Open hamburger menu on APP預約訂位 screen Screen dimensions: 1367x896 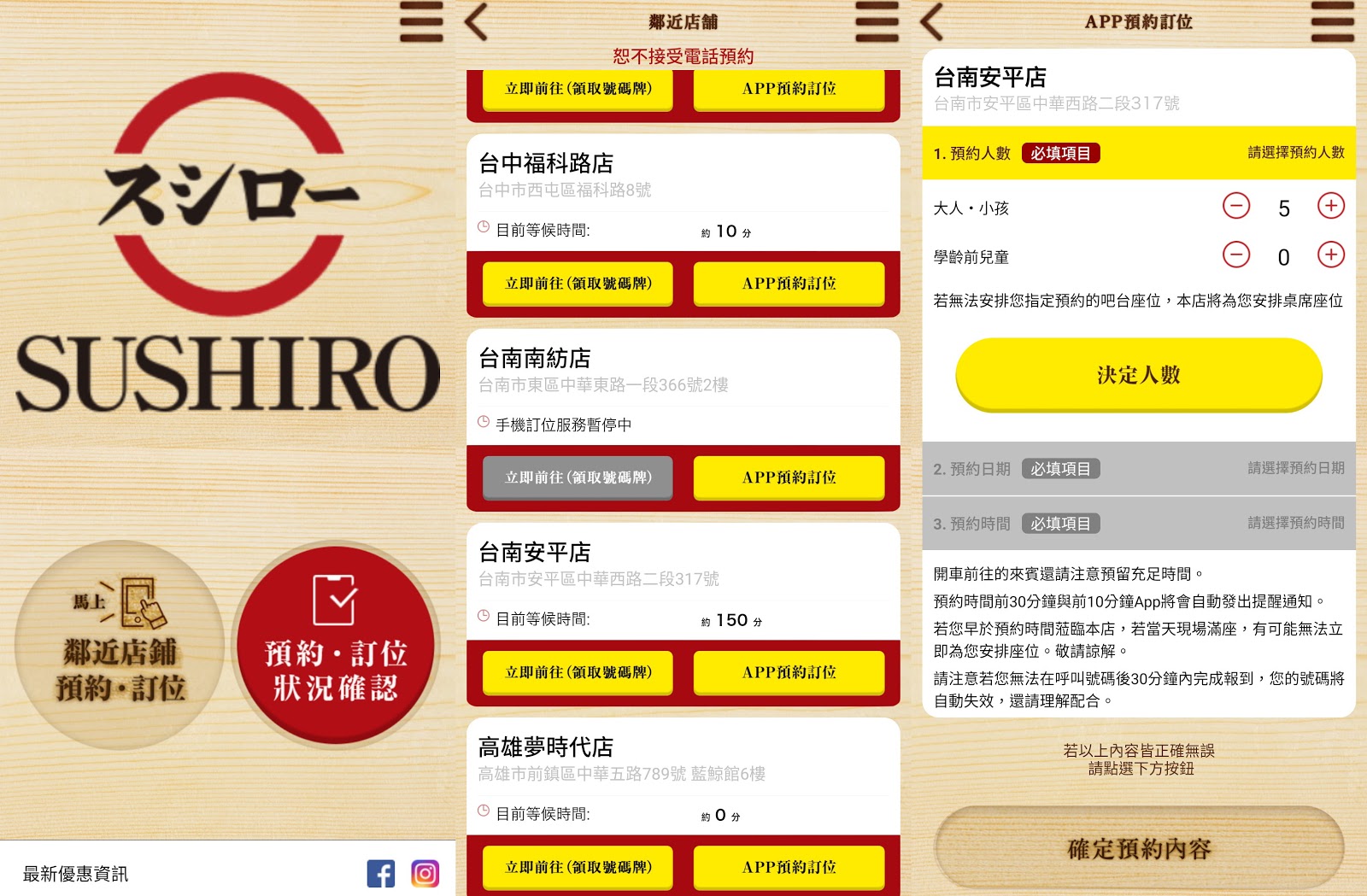pos(1332,21)
